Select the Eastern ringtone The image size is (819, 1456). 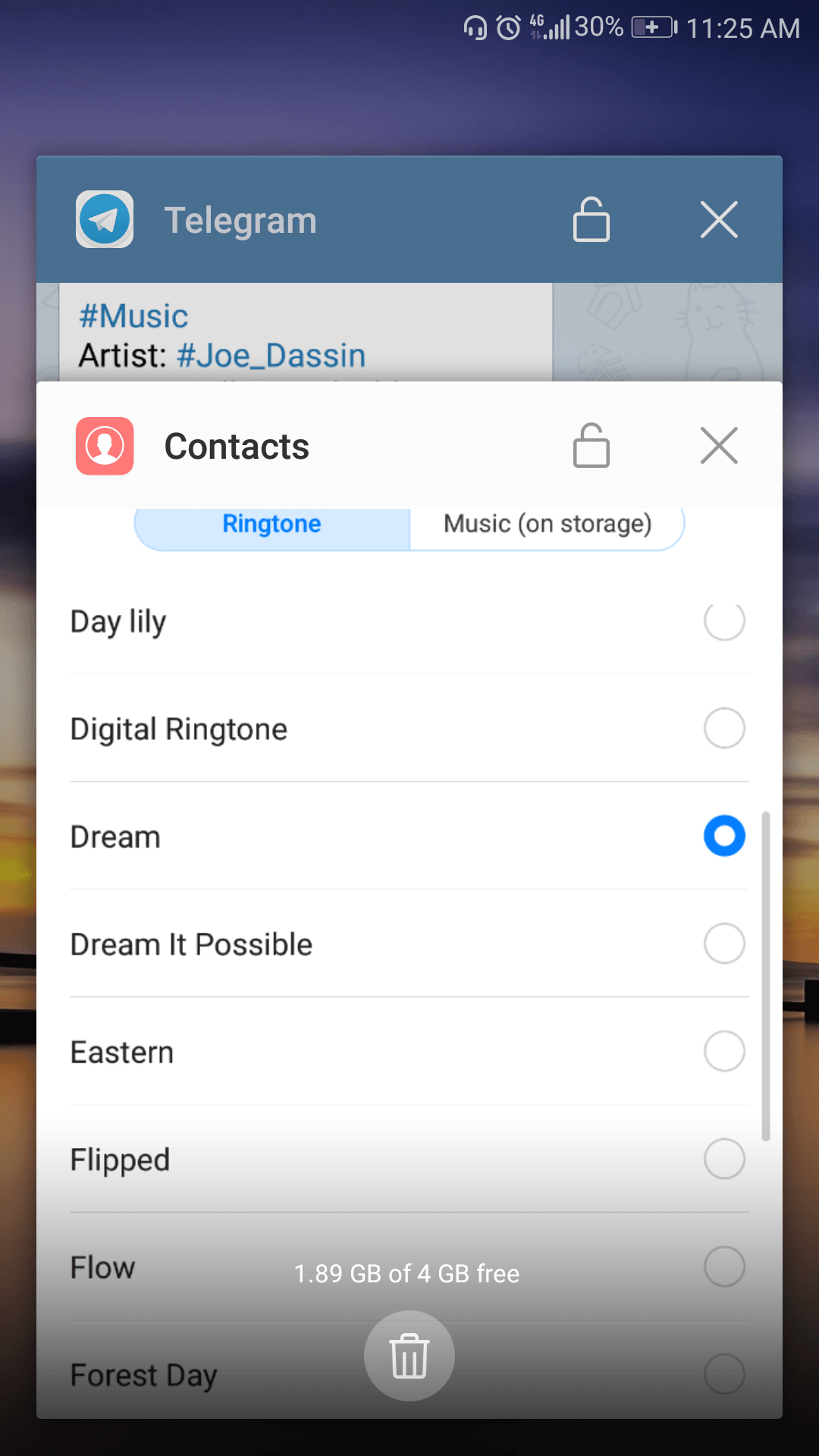[409, 1052]
